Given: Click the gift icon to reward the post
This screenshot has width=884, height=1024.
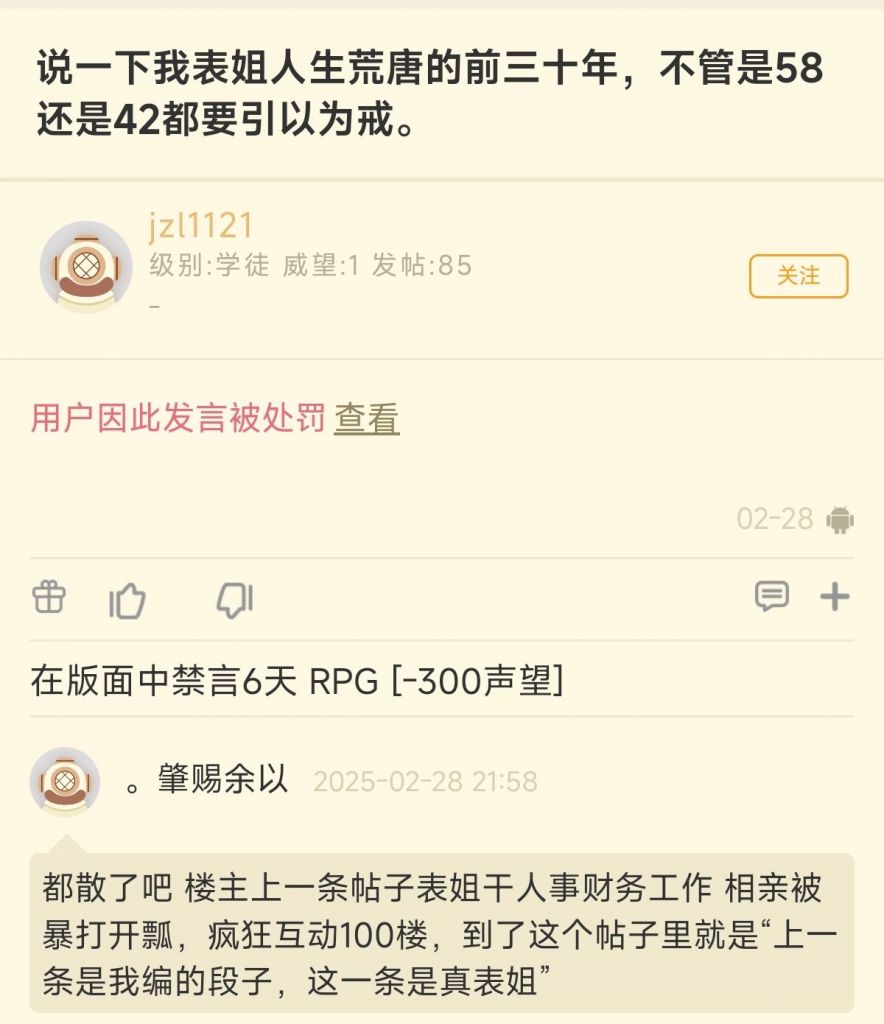Looking at the screenshot, I should click(48, 599).
